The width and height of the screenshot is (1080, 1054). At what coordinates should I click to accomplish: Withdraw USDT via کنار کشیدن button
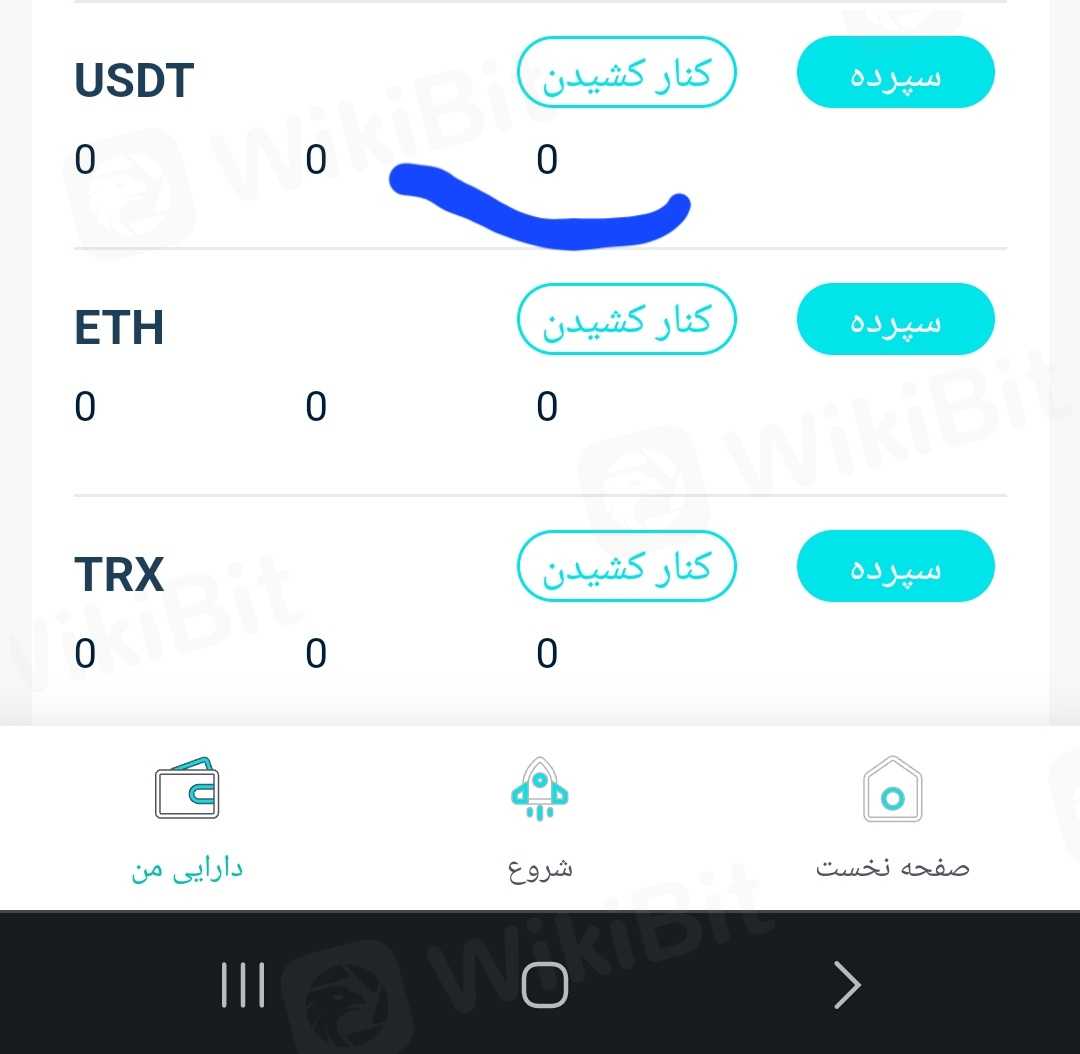coord(626,72)
